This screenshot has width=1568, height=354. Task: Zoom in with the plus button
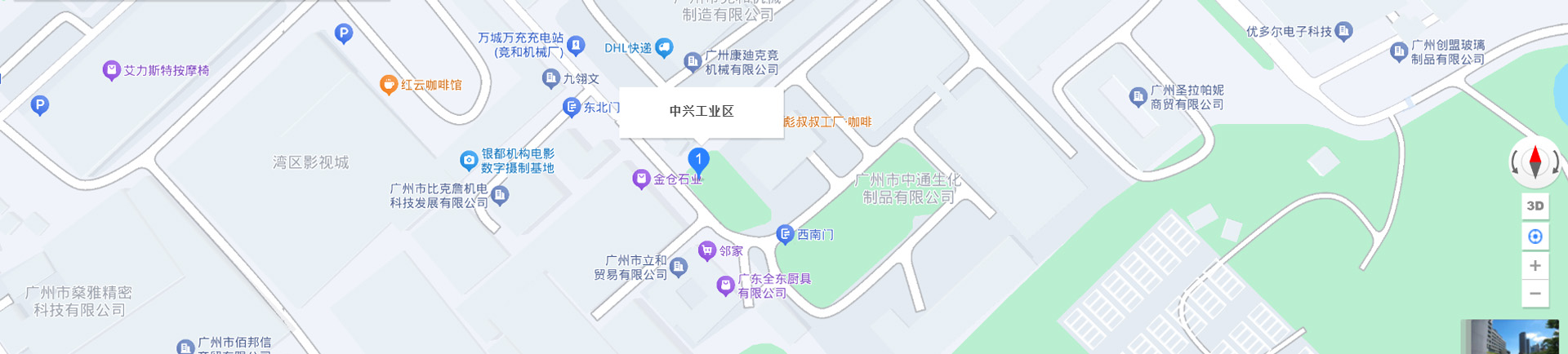pos(1535,266)
